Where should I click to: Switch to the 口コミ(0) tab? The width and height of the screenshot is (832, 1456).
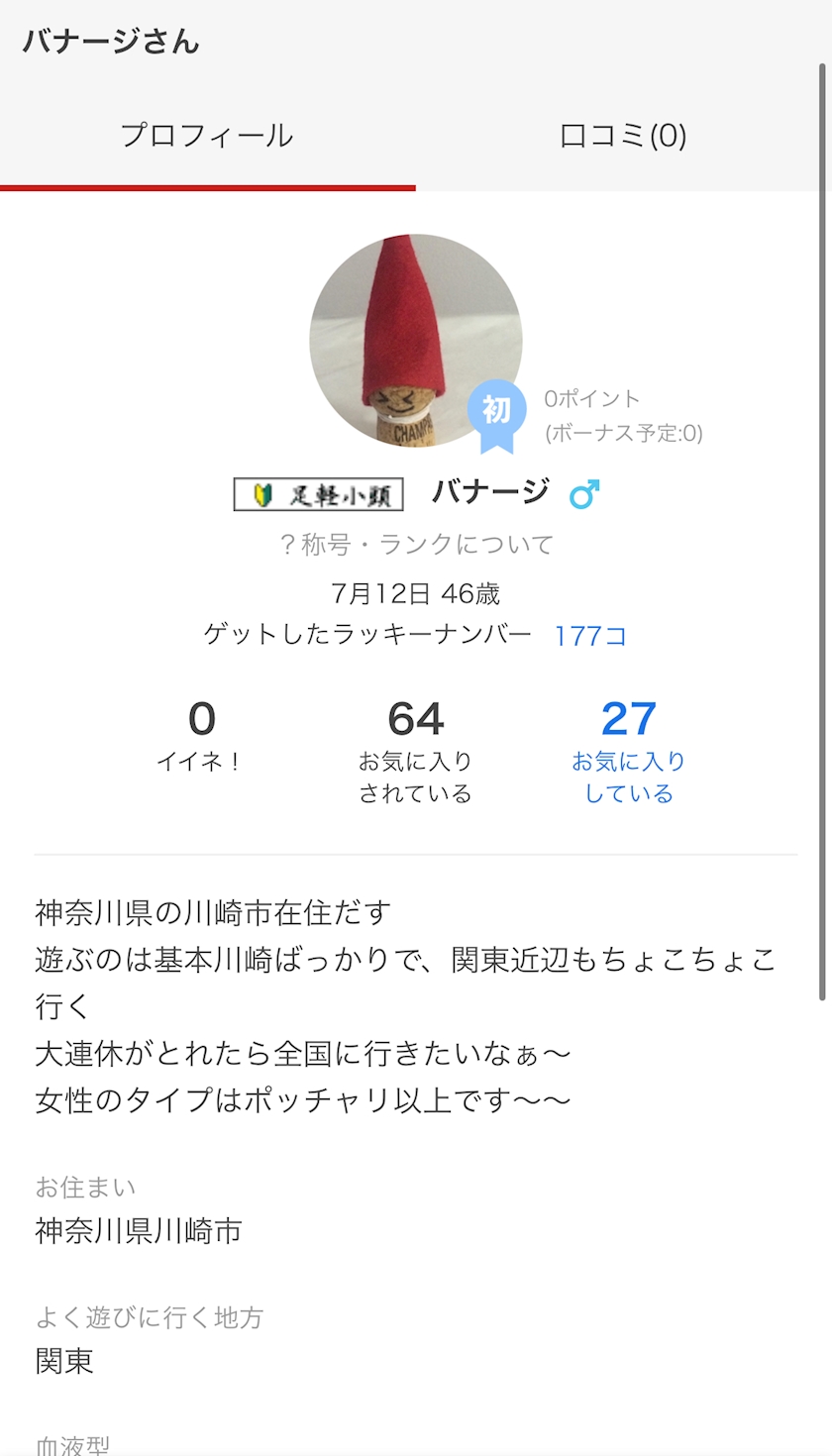(623, 136)
